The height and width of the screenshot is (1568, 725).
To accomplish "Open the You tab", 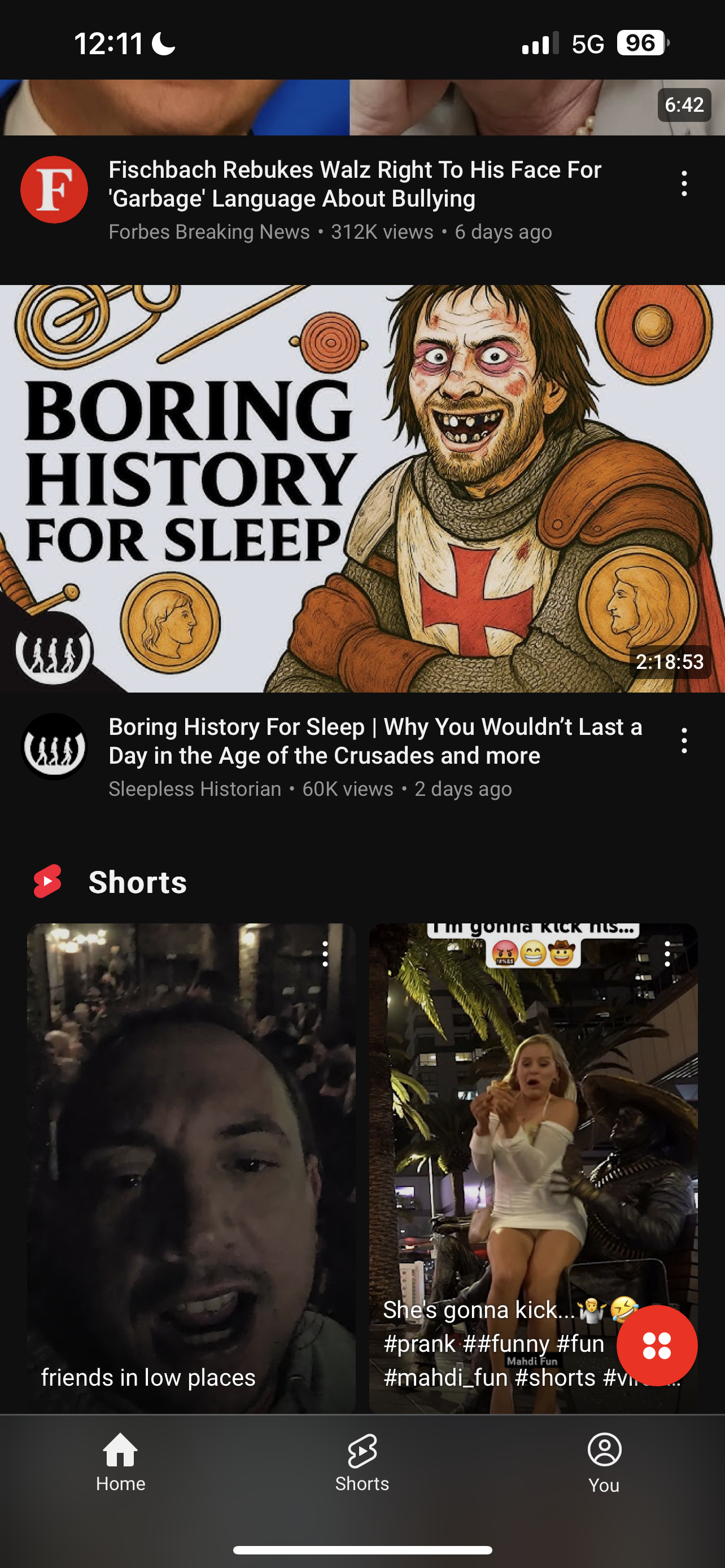I will (x=604, y=1462).
